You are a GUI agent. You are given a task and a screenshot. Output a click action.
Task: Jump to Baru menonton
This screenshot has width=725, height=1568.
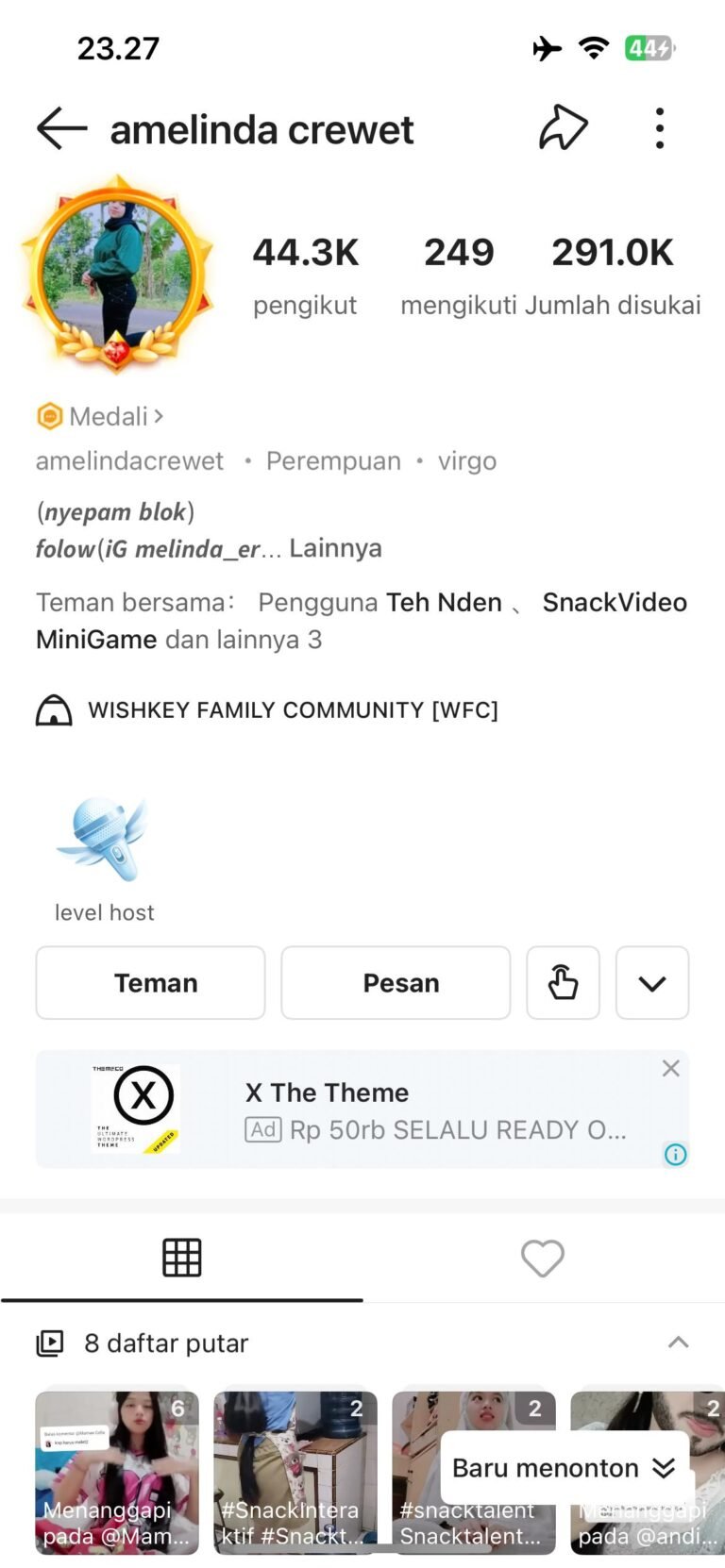click(564, 1468)
